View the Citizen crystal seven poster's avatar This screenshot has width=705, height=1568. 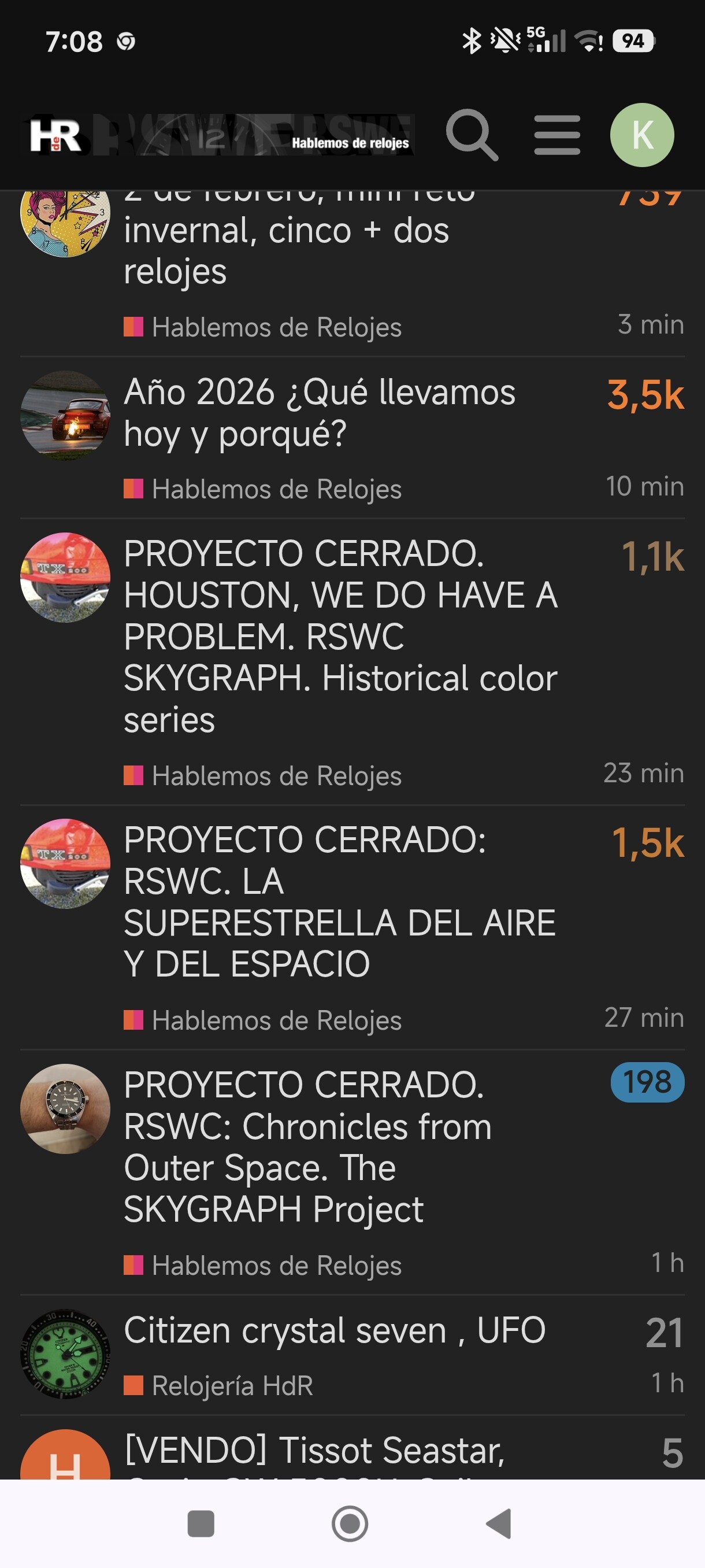(x=65, y=1353)
